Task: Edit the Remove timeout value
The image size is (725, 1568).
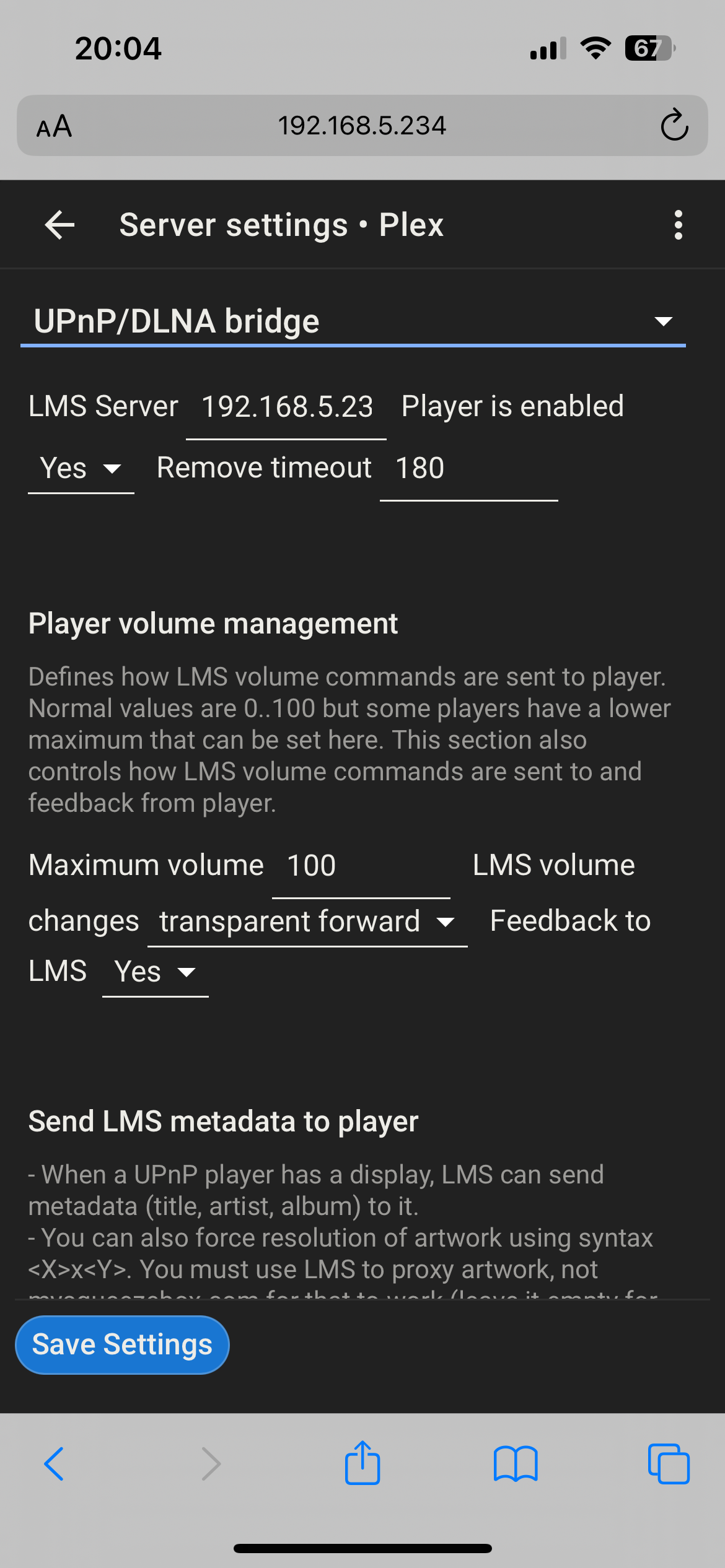Action: (x=469, y=469)
